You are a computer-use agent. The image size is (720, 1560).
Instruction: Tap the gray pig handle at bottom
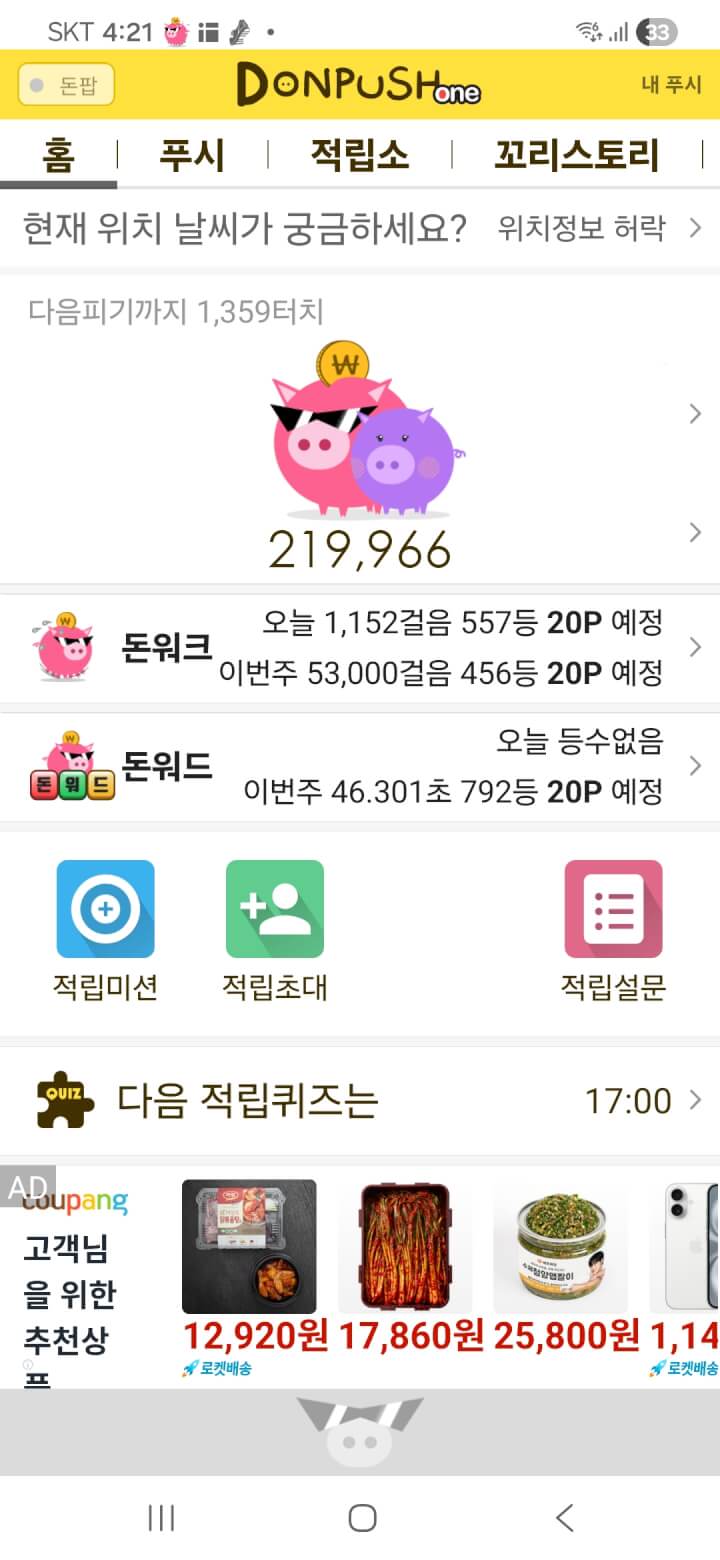coord(360,1432)
